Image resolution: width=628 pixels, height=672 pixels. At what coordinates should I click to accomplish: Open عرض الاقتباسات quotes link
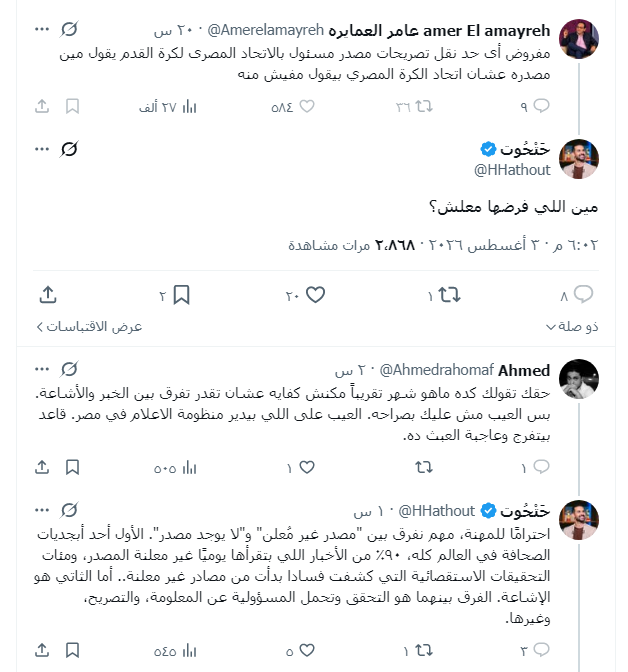coord(89,327)
